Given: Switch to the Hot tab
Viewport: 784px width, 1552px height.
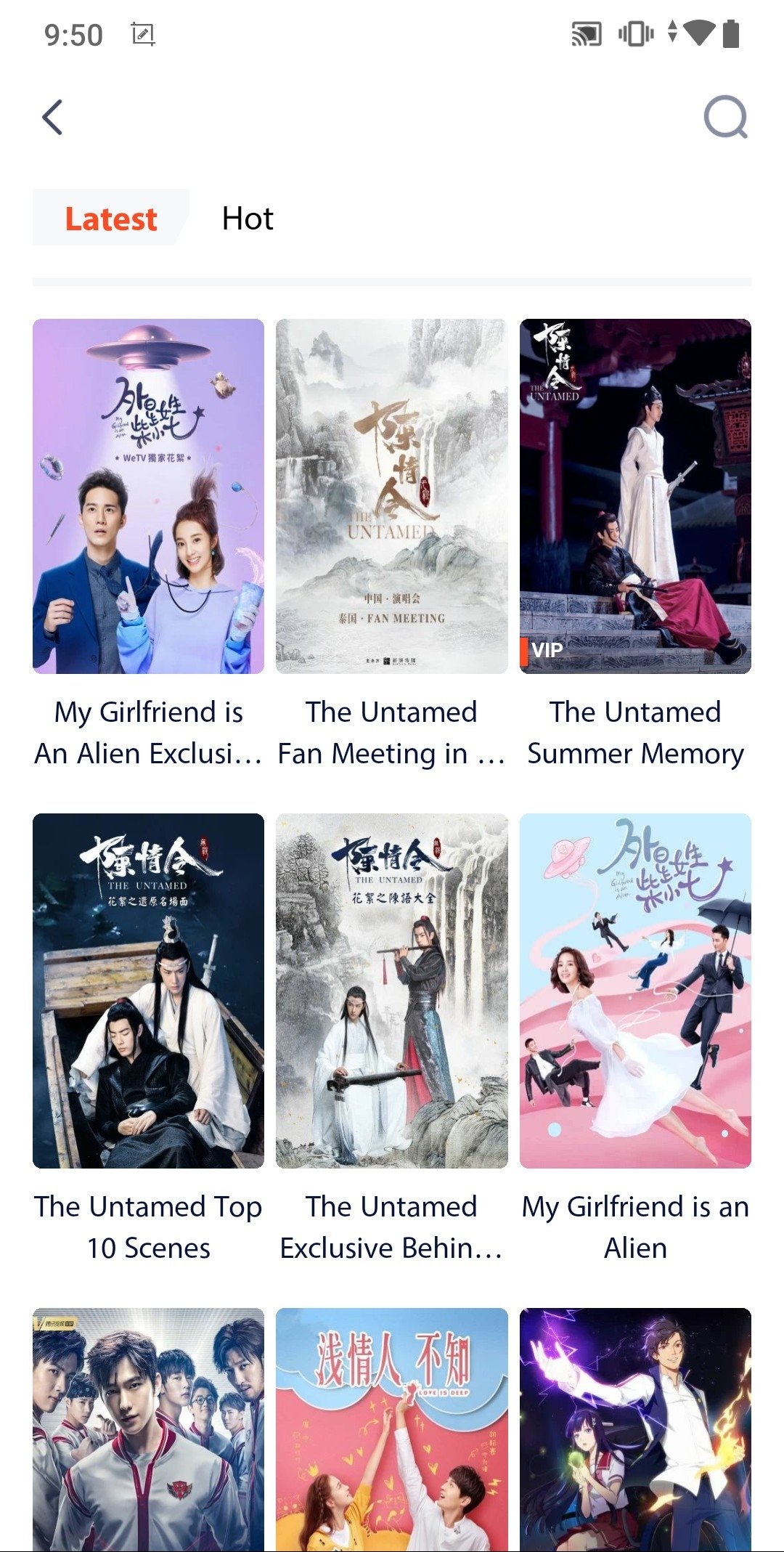Looking at the screenshot, I should click(x=248, y=219).
